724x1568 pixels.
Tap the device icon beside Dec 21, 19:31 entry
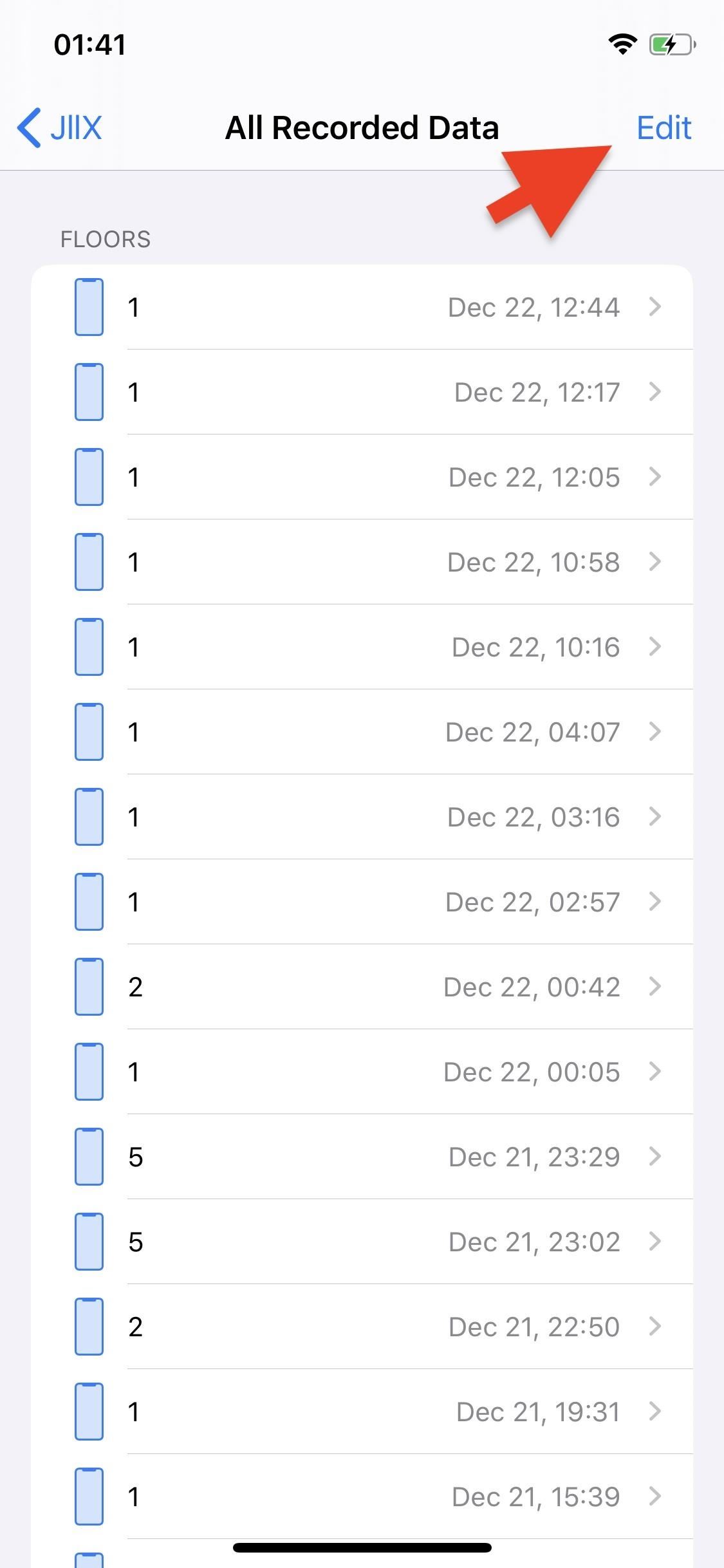coord(89,1412)
